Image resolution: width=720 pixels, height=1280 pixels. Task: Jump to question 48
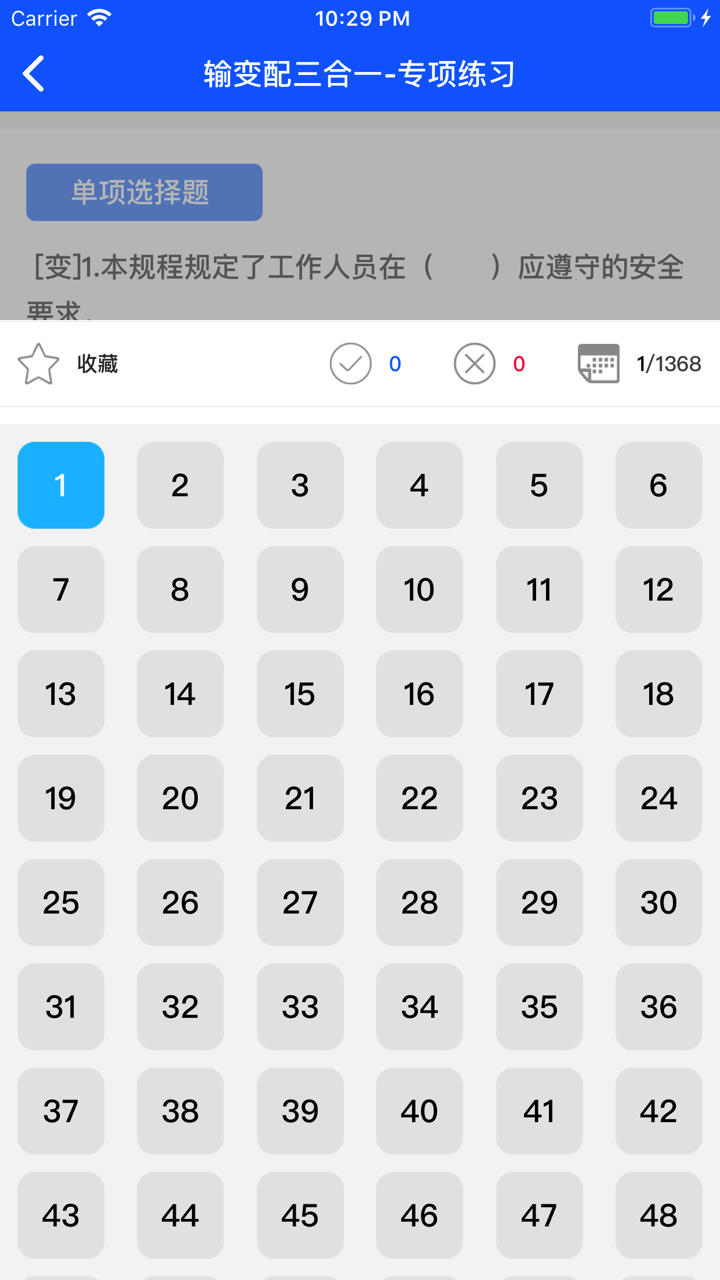658,1215
